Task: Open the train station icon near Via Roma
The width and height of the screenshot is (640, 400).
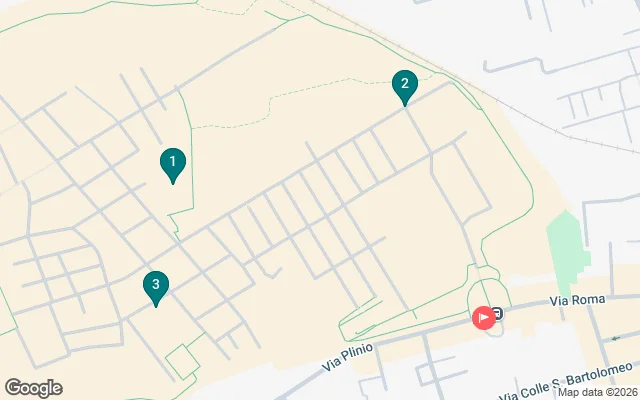Action: pyautogui.click(x=498, y=312)
